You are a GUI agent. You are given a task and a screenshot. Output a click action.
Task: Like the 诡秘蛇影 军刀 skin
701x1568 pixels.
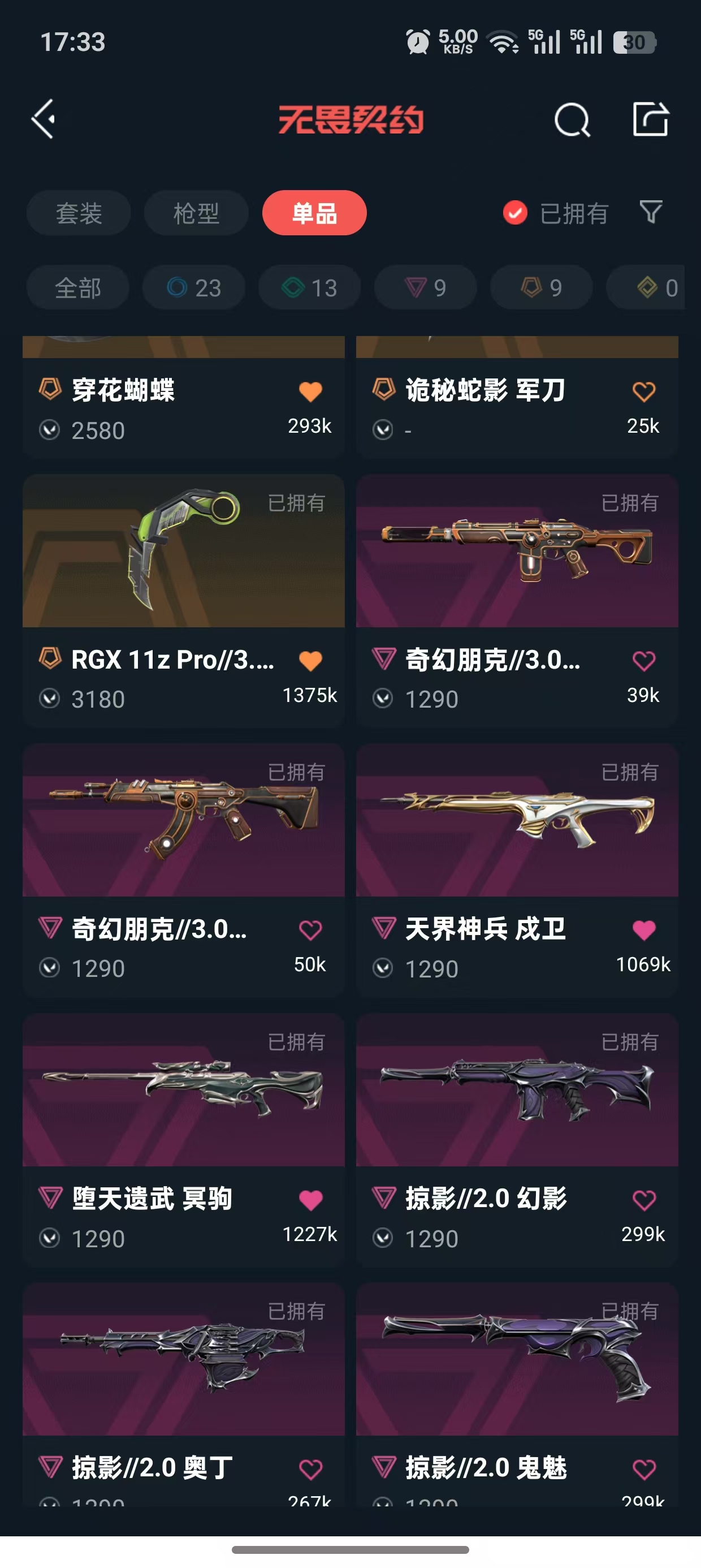(644, 391)
